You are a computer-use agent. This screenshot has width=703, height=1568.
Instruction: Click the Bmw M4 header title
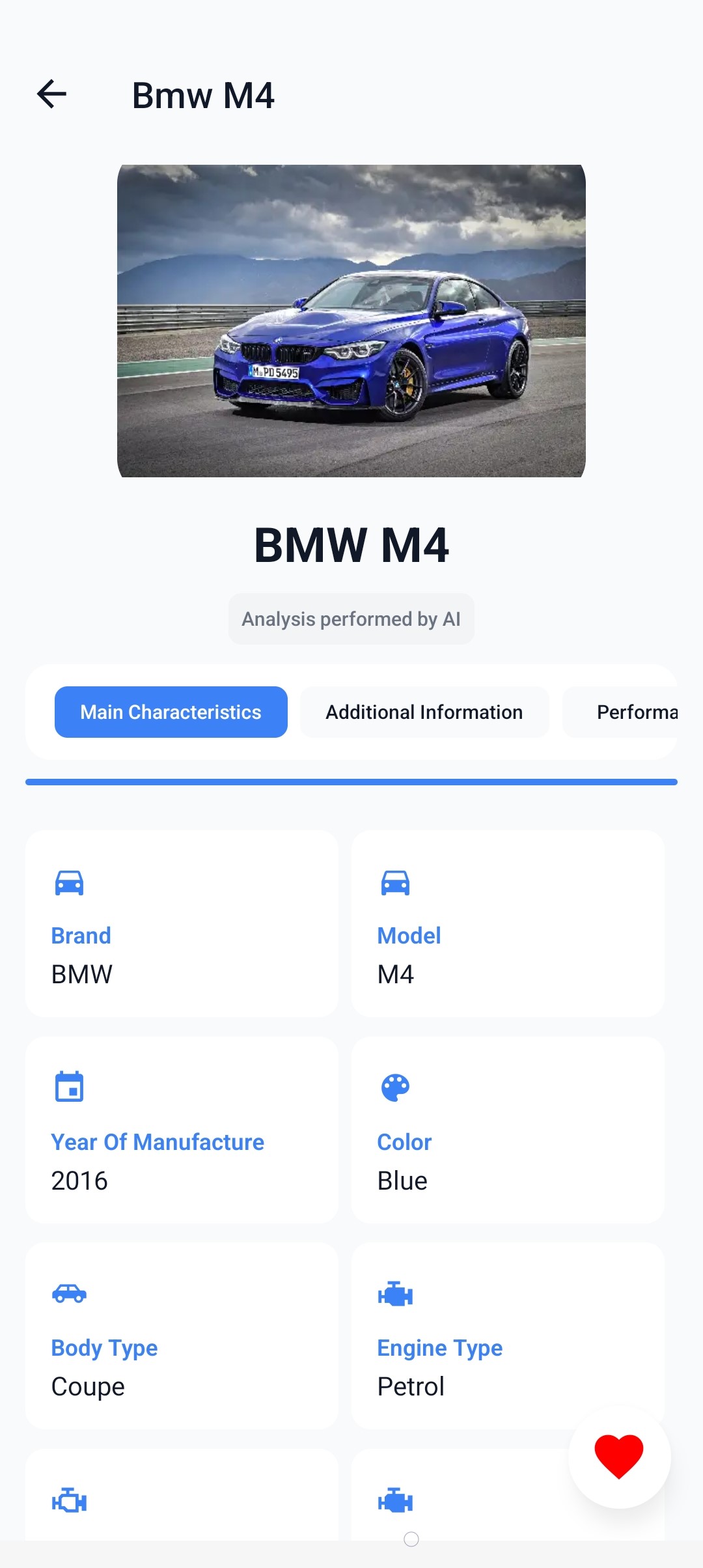(203, 95)
